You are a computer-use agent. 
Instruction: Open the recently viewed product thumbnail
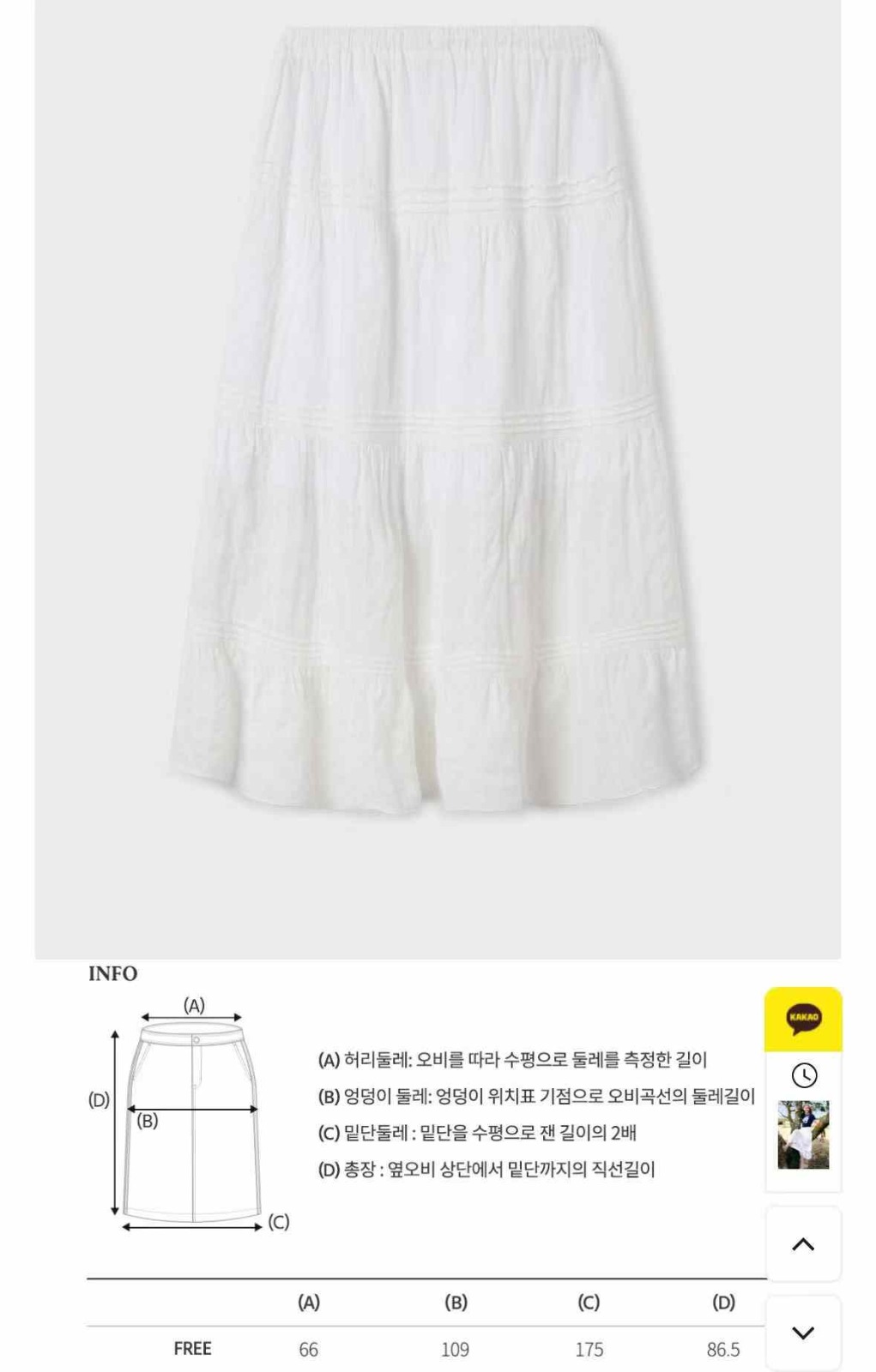click(x=803, y=1134)
